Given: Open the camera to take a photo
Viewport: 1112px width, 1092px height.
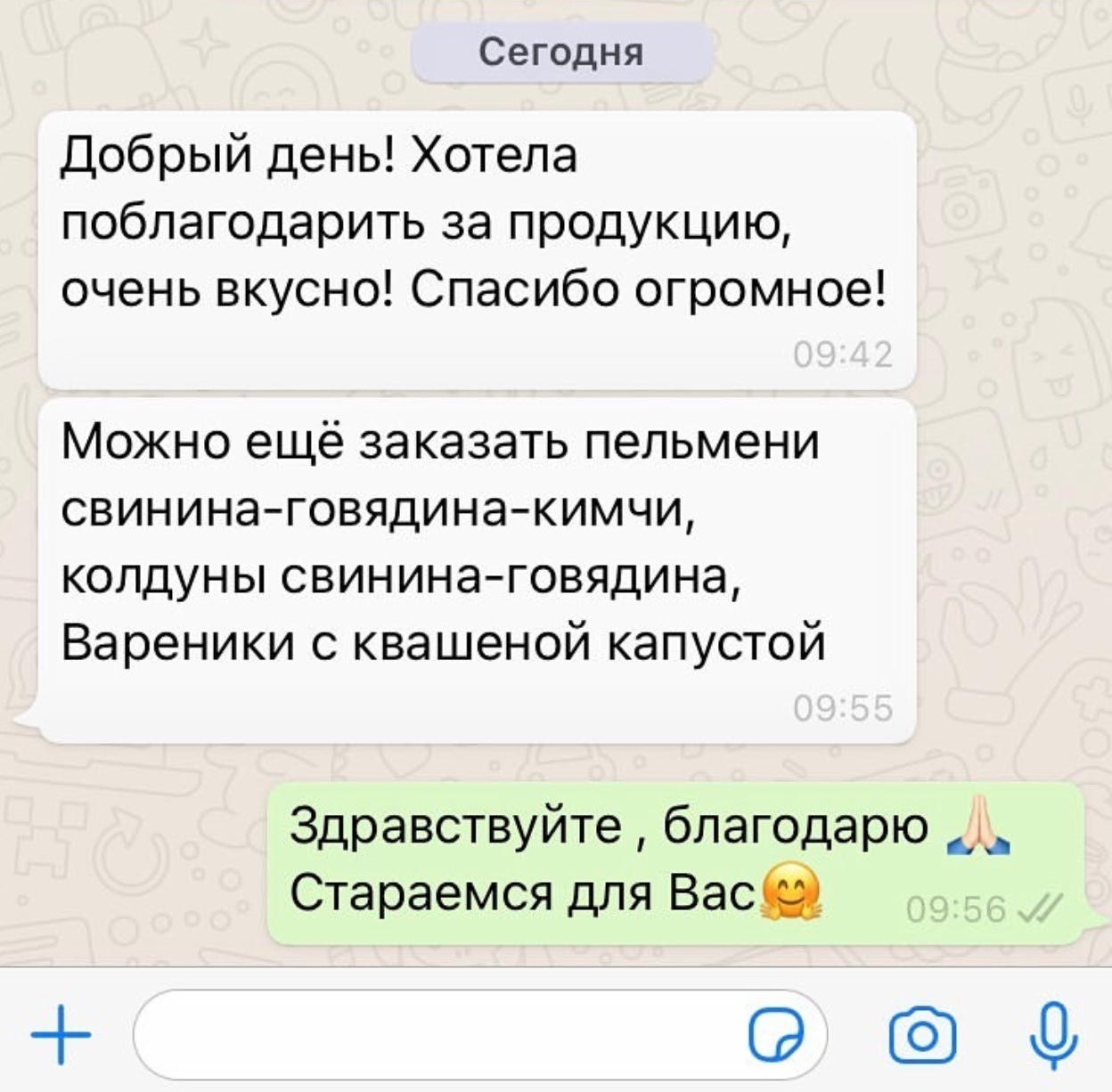Looking at the screenshot, I should 923,1036.
